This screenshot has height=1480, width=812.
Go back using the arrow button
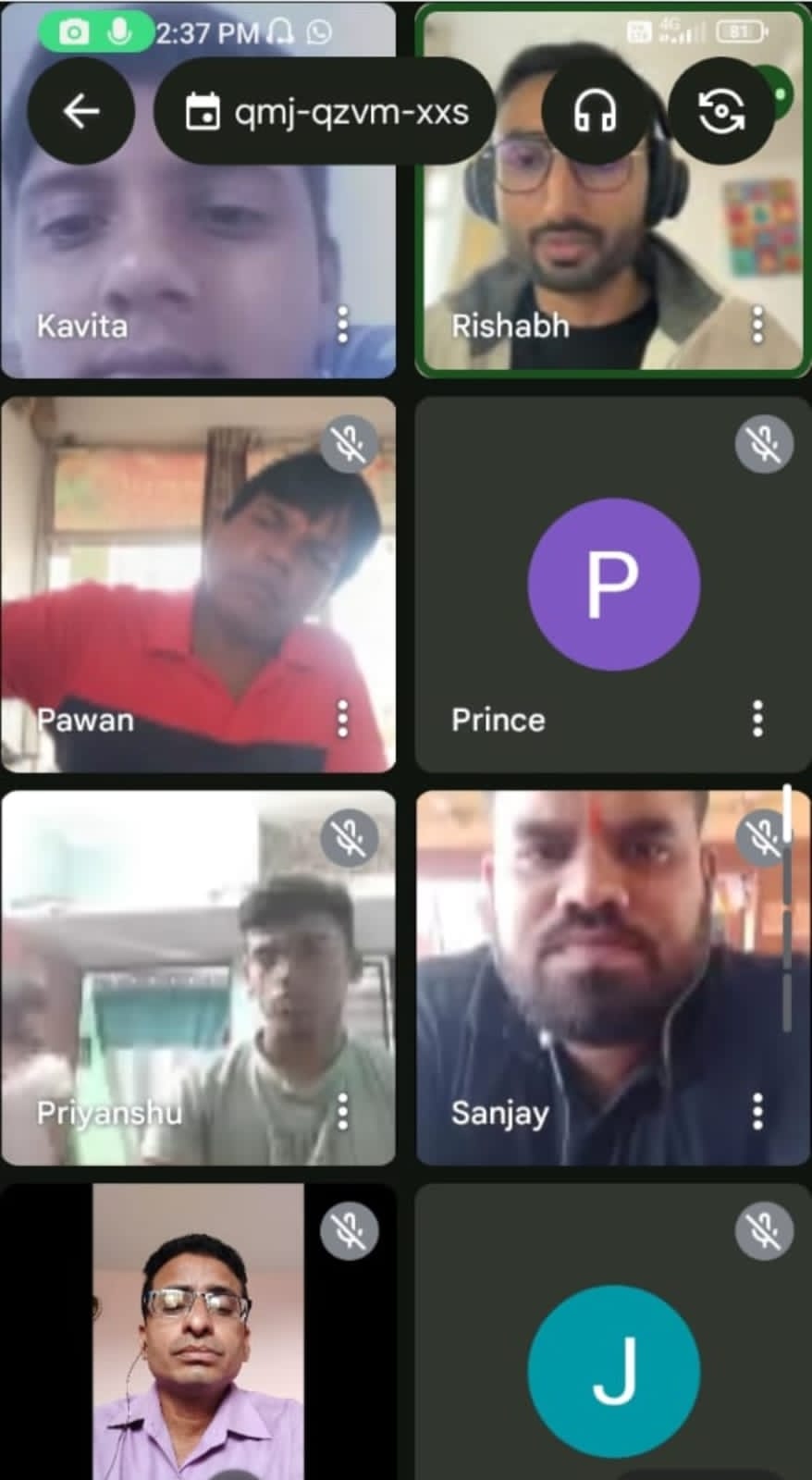click(81, 112)
